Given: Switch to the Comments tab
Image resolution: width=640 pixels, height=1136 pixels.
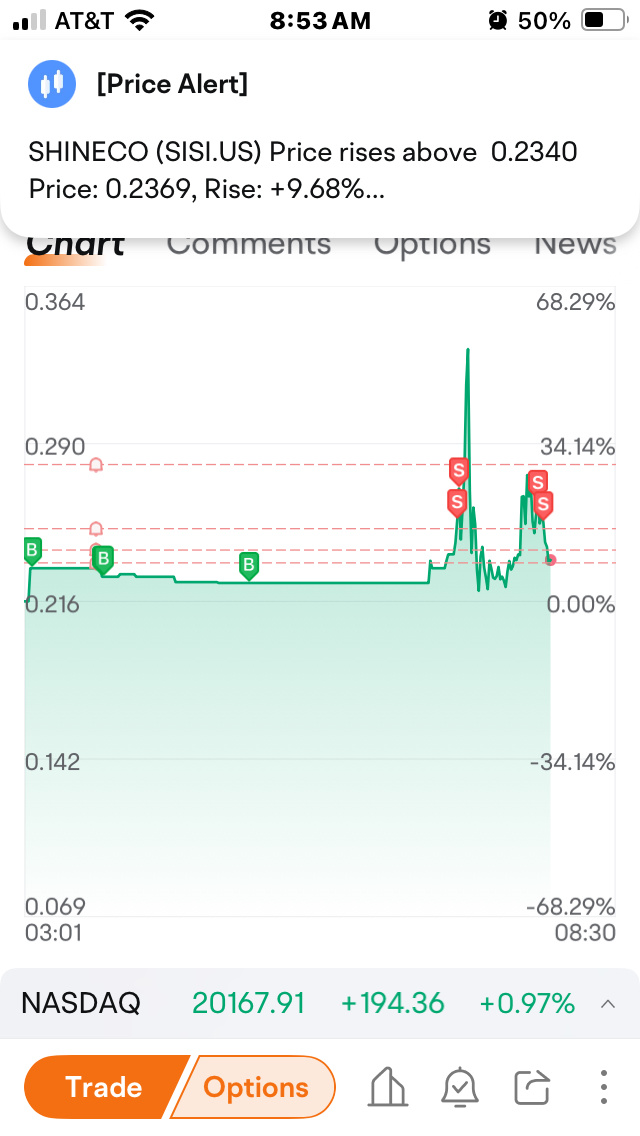Looking at the screenshot, I should (249, 244).
